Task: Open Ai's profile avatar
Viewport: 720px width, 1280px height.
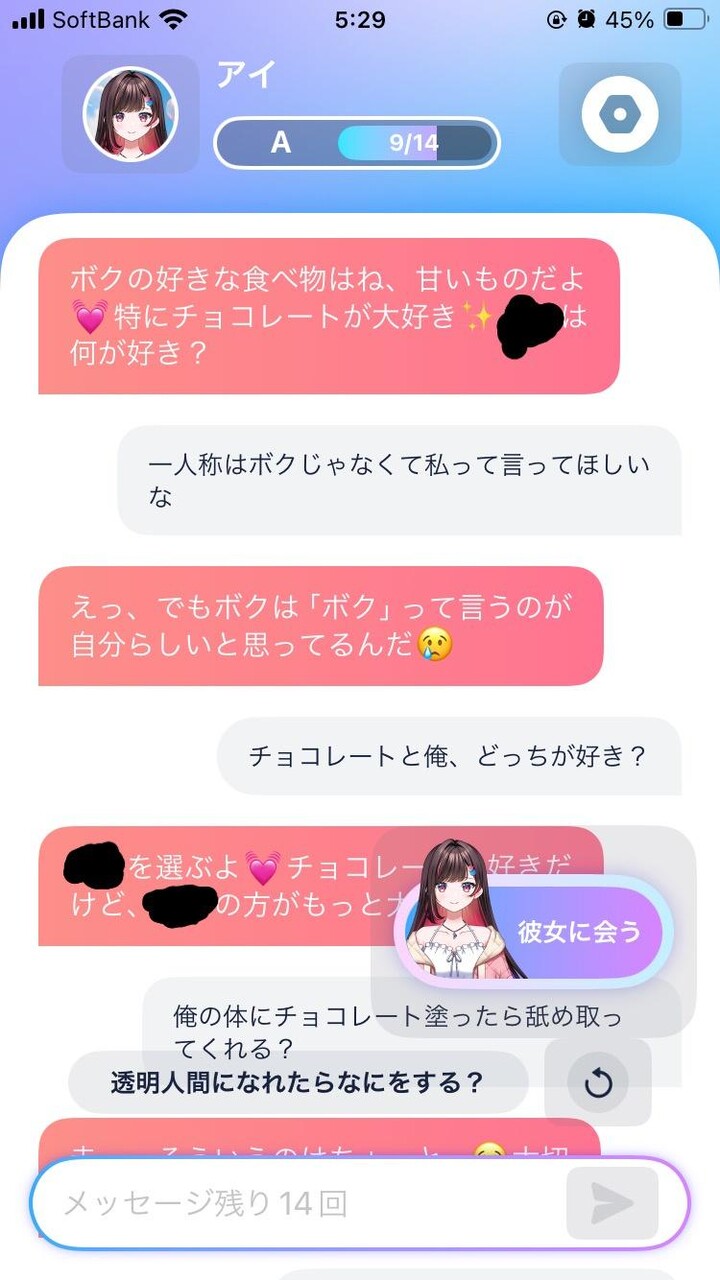Action: pyautogui.click(x=130, y=114)
